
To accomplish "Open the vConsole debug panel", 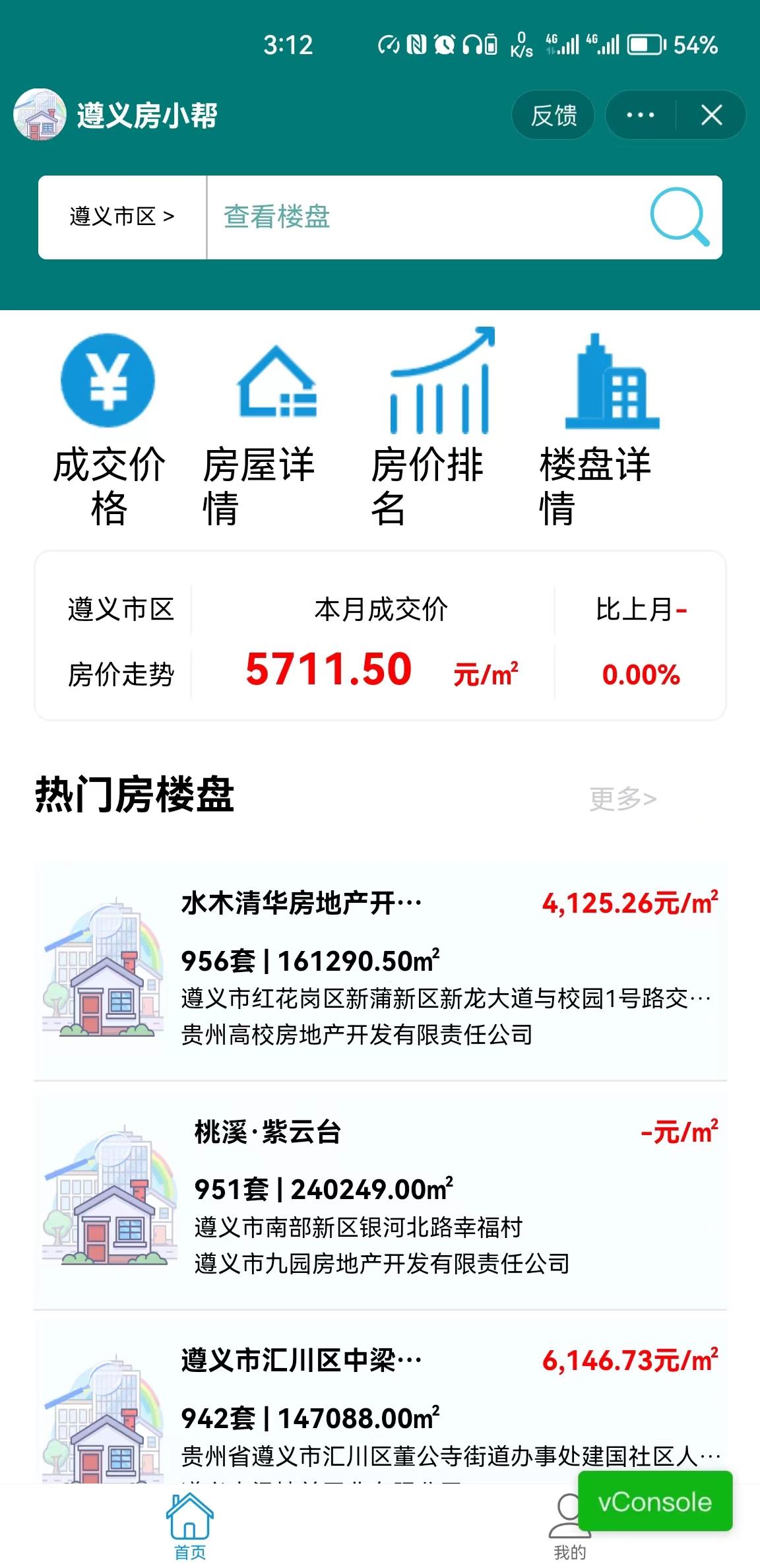I will [654, 1502].
